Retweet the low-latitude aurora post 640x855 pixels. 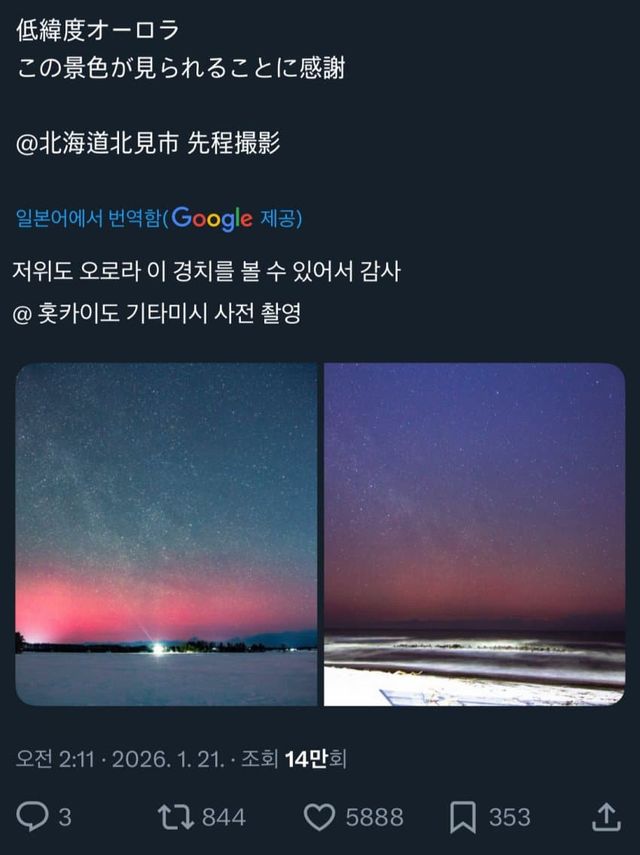click(x=175, y=817)
